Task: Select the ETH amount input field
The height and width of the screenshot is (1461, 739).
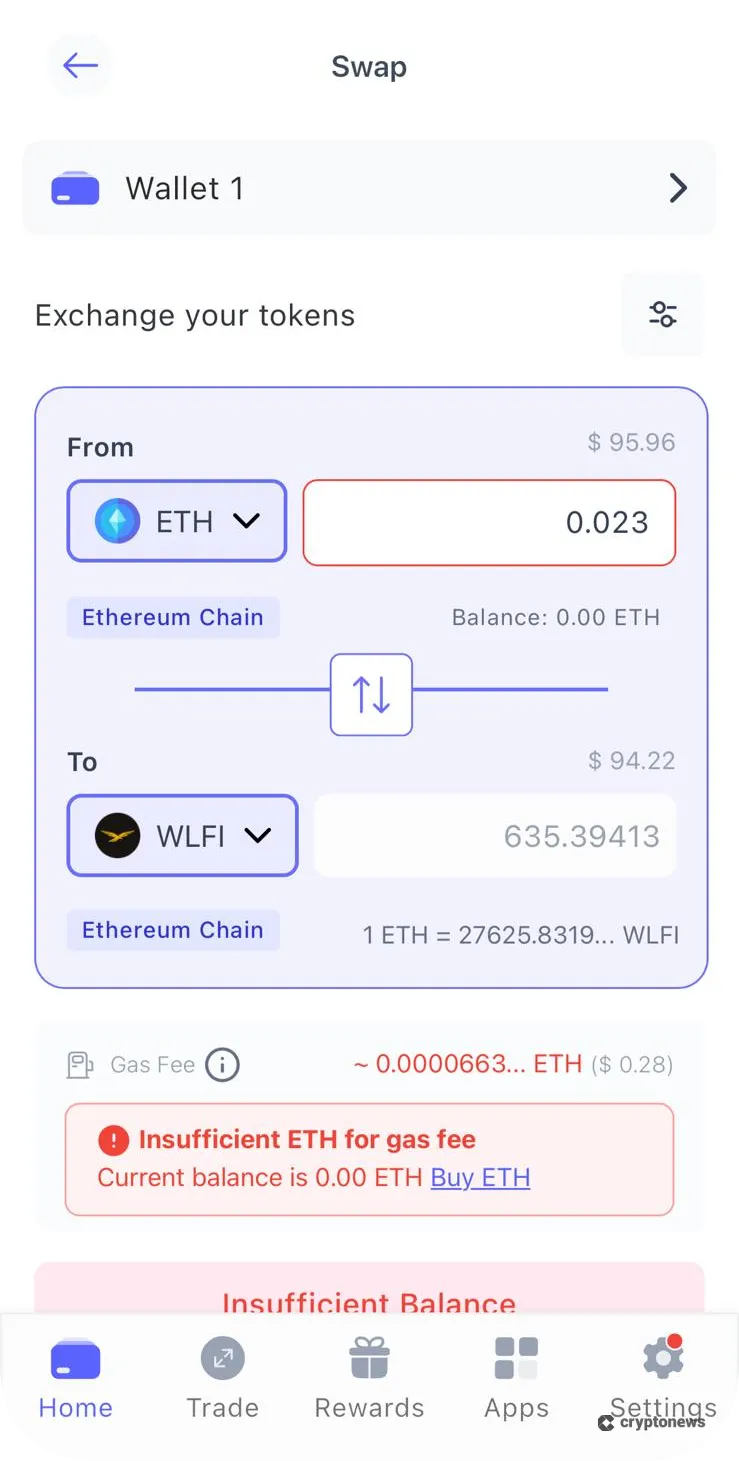Action: 489,522
